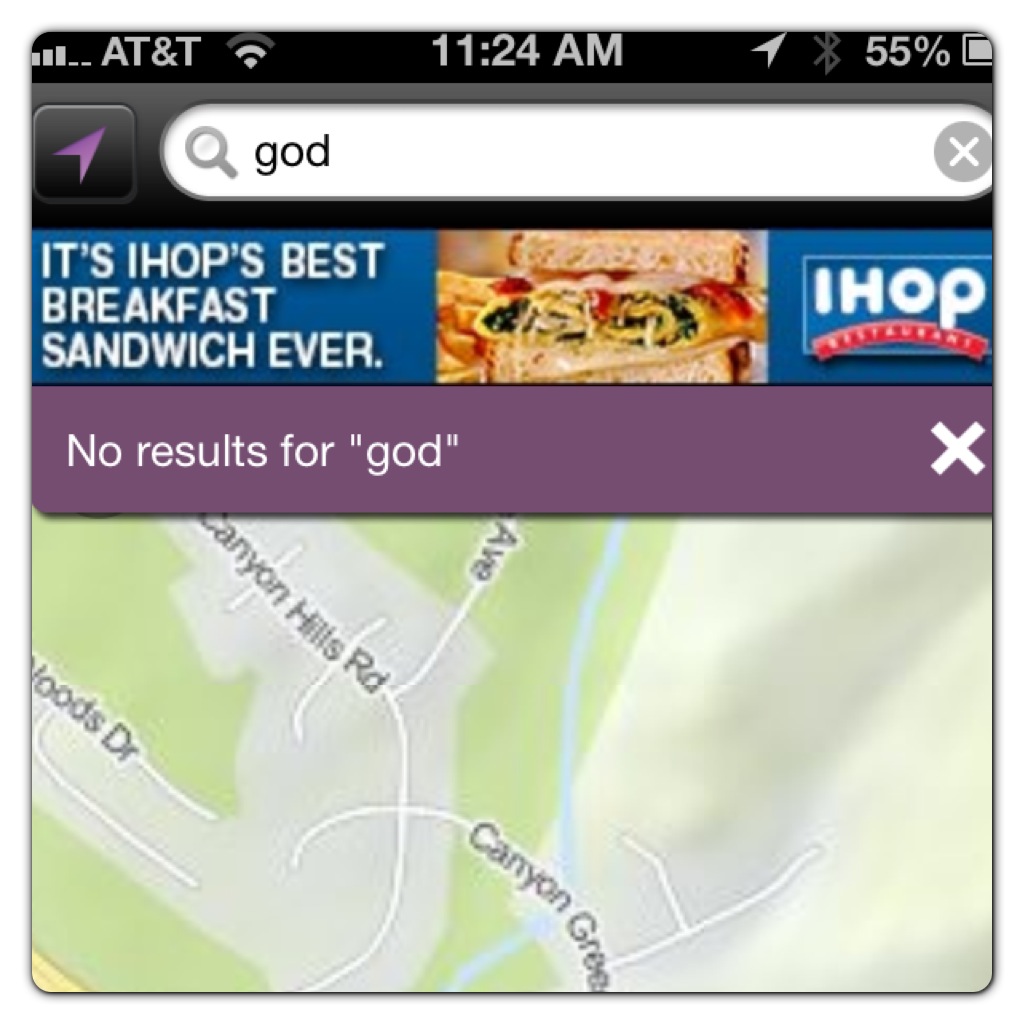Clear the search text
The width and height of the screenshot is (1024, 1024).
tap(962, 153)
